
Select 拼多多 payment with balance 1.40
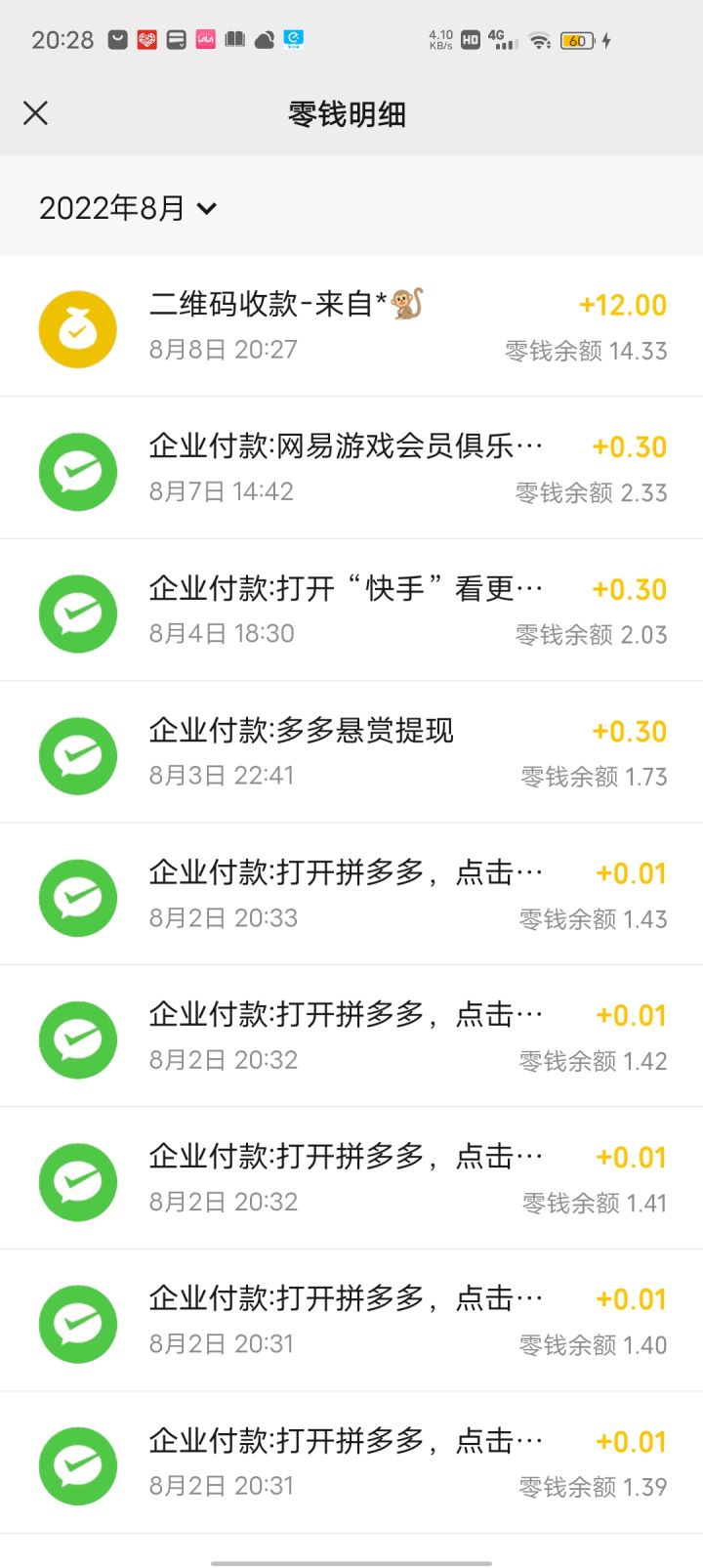[x=351, y=1321]
